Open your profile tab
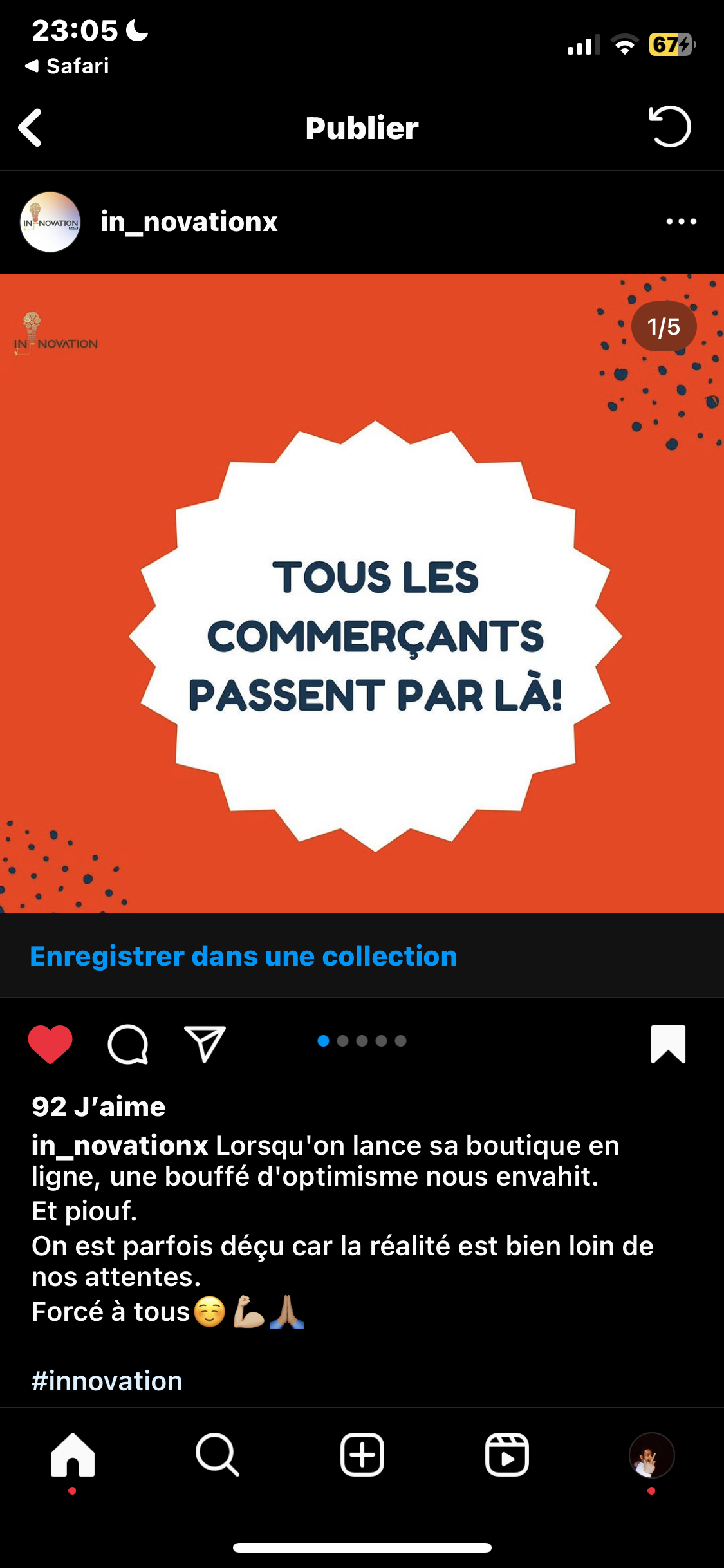This screenshot has width=724, height=1568. click(651, 1455)
